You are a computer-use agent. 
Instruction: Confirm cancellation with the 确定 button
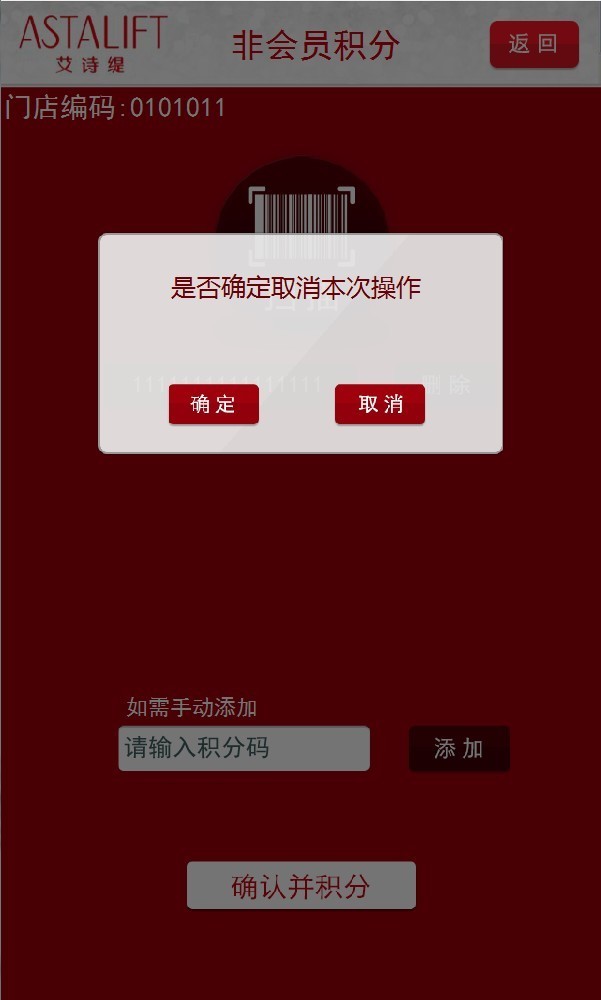214,404
